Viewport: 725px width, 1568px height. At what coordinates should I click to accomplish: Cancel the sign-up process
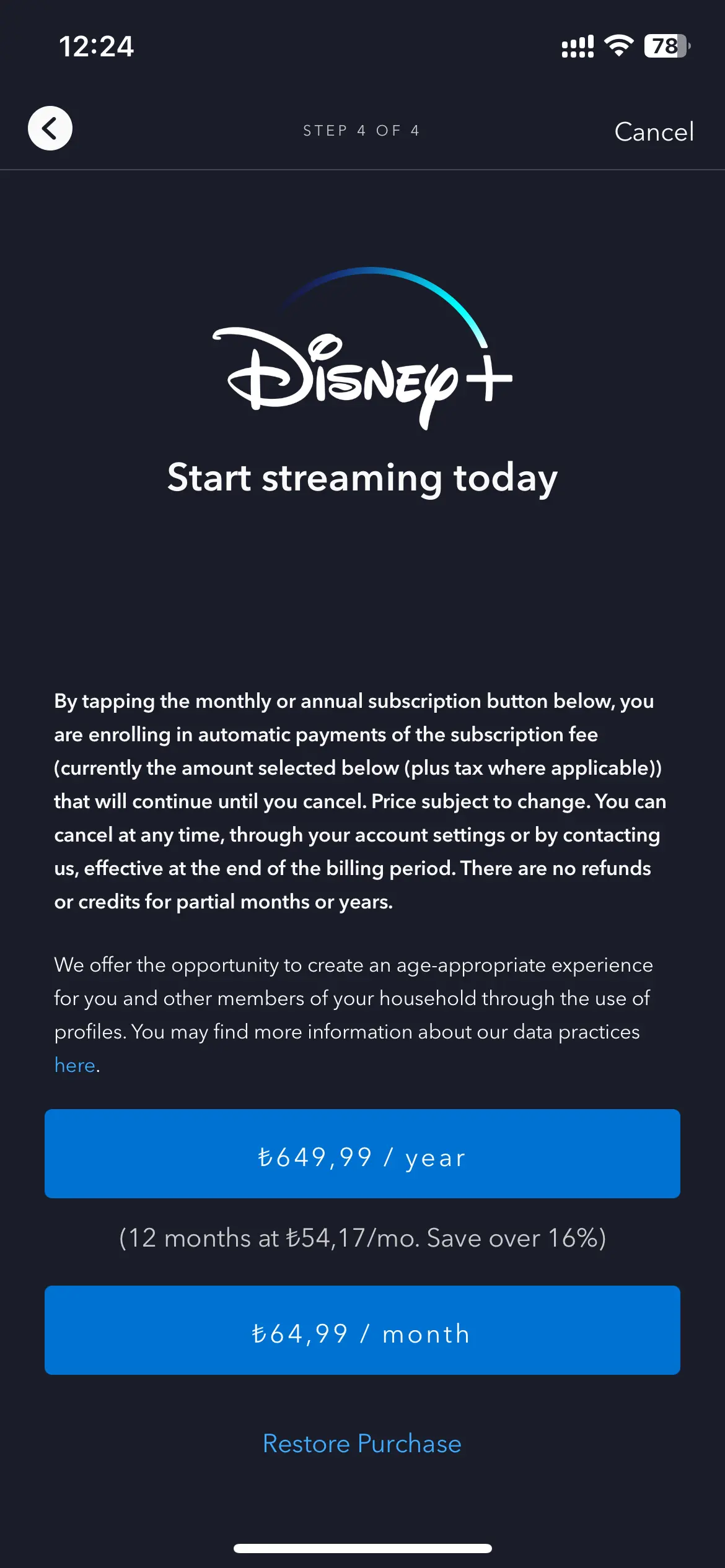(x=654, y=131)
